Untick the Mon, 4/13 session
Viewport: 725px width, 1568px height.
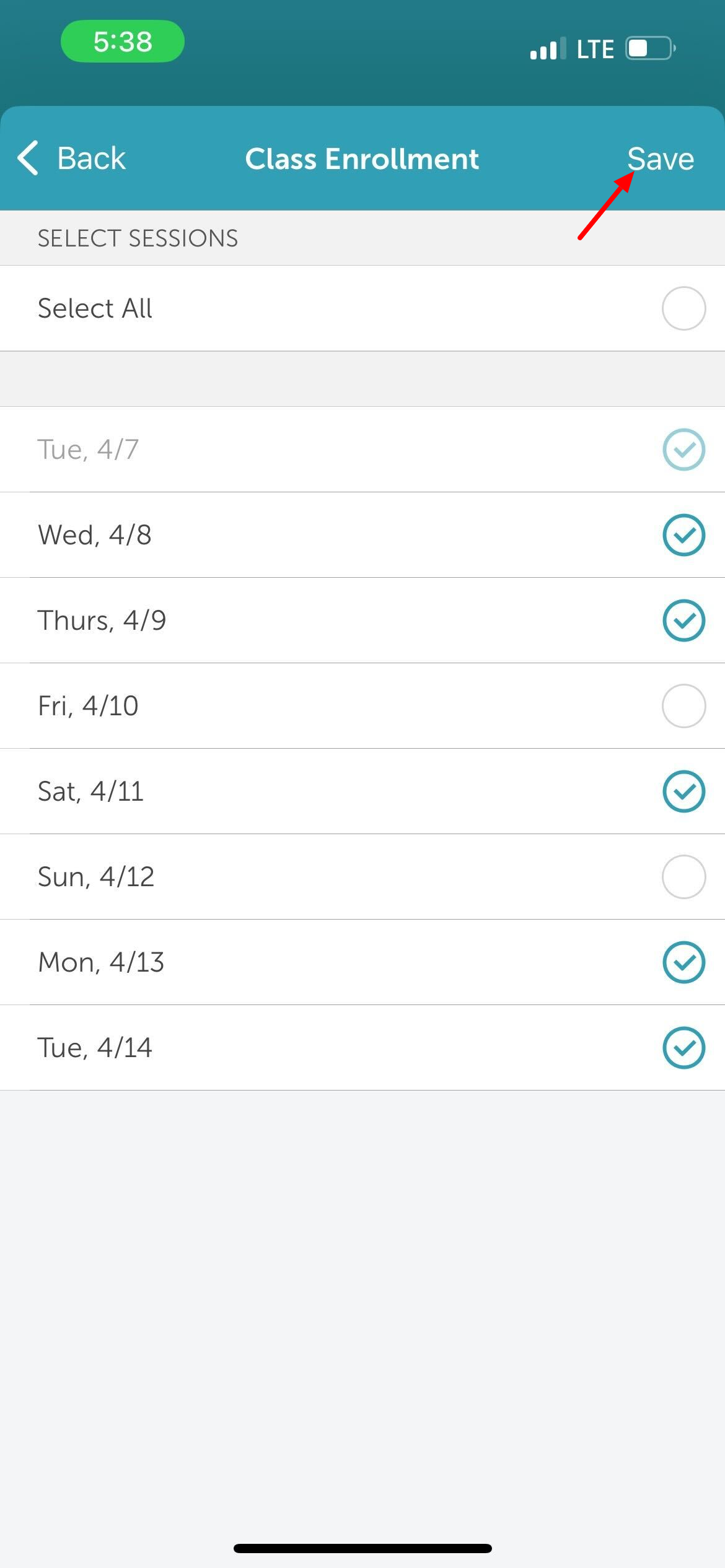(683, 962)
